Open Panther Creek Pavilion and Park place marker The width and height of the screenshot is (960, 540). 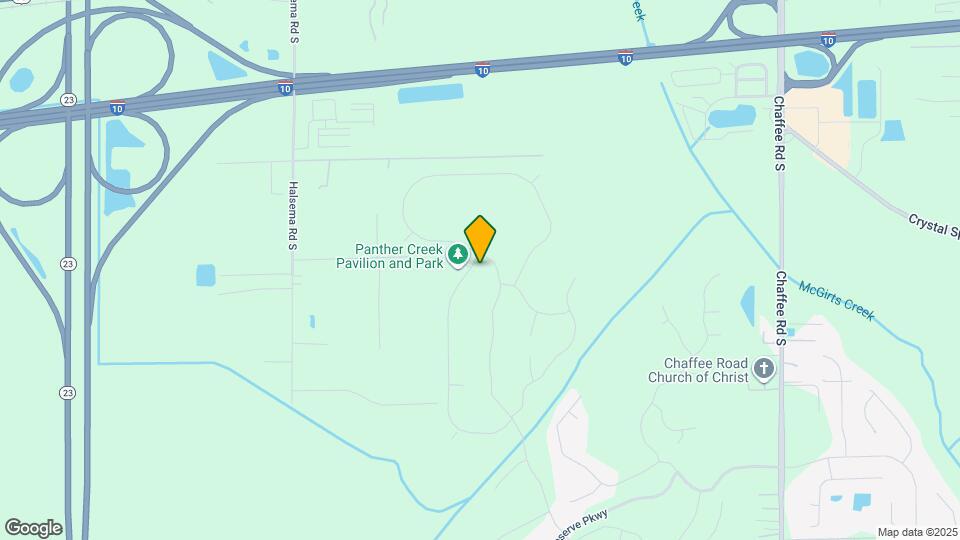tap(458, 255)
